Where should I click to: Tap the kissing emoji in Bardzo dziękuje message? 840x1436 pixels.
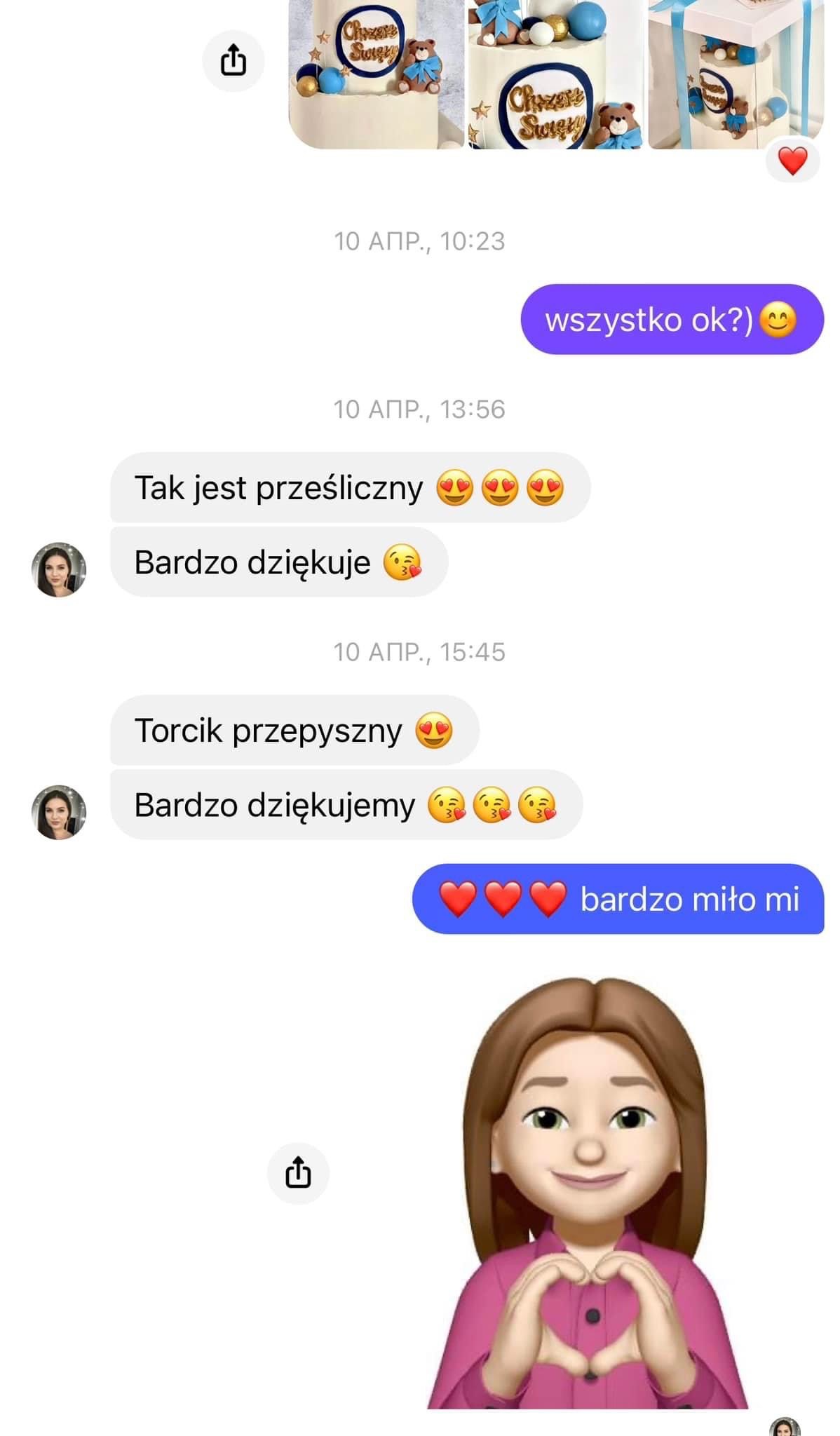point(405,562)
